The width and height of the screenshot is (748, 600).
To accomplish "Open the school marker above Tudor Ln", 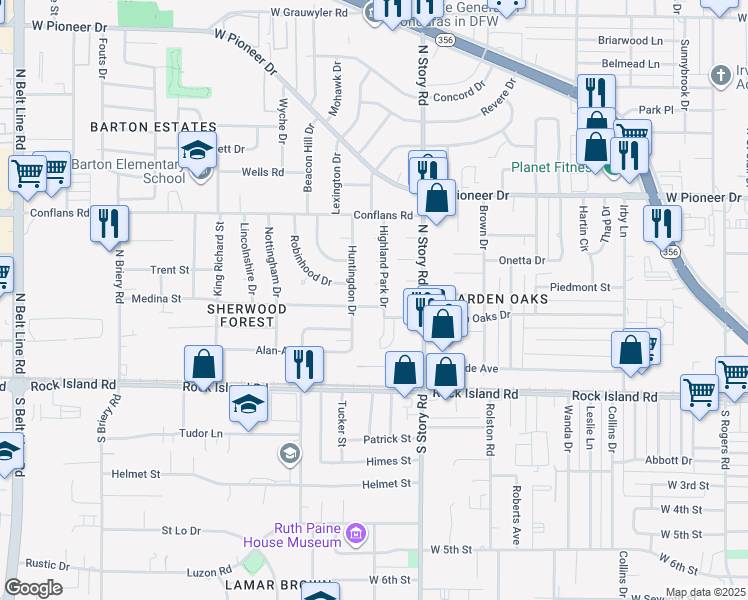I will (248, 405).
